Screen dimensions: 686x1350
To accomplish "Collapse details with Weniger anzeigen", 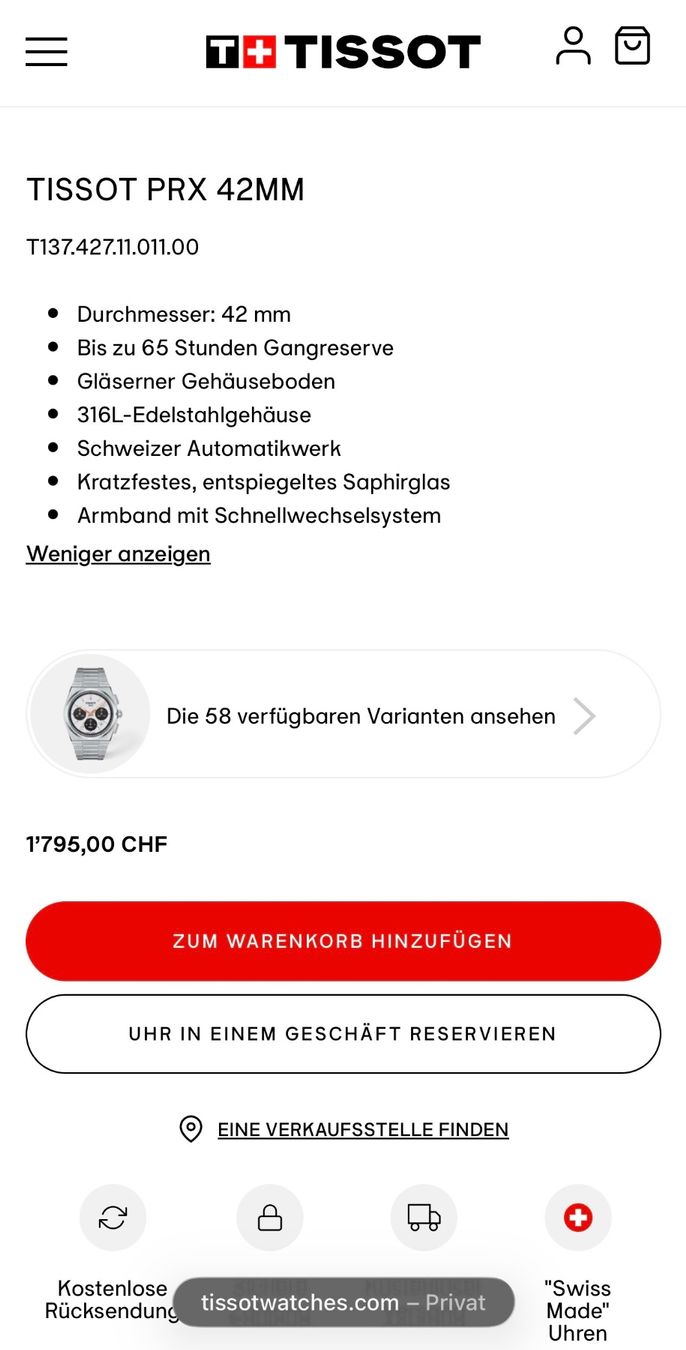I will (118, 554).
